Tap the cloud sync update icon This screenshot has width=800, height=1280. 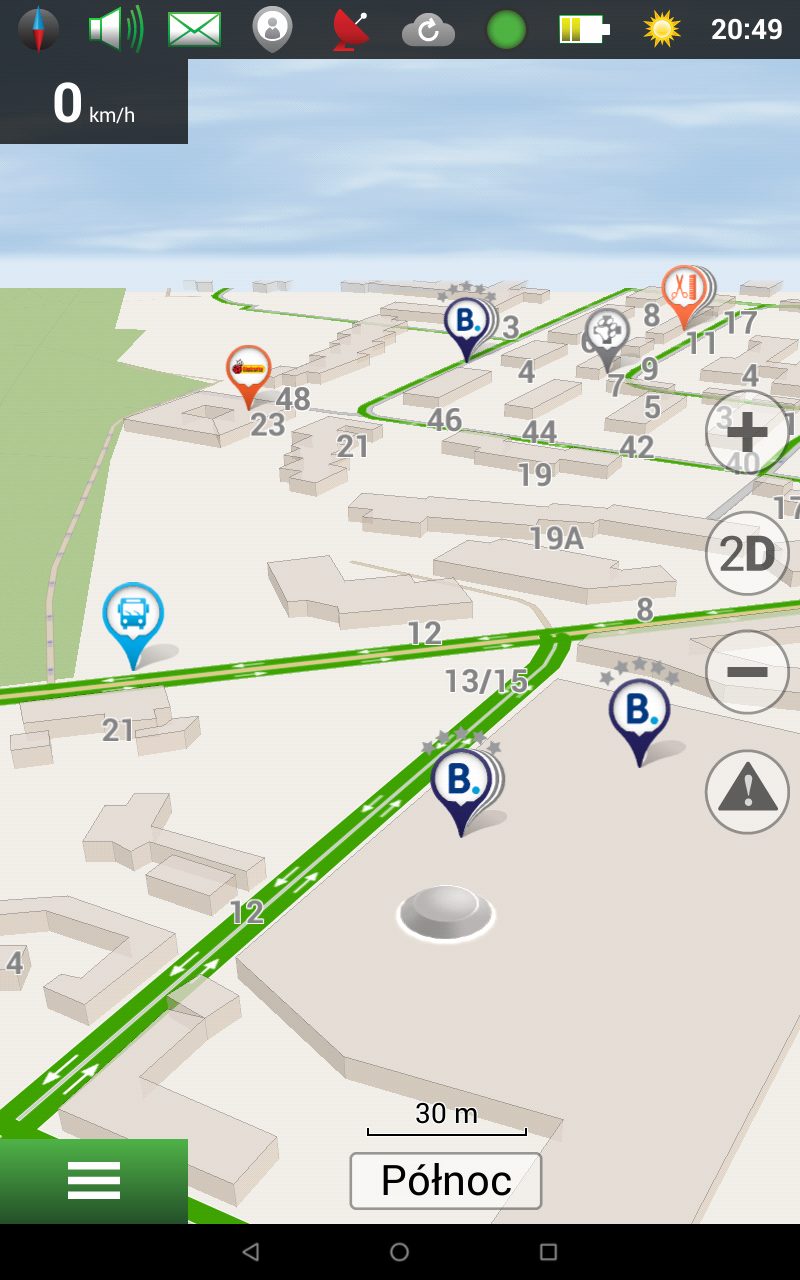428,30
